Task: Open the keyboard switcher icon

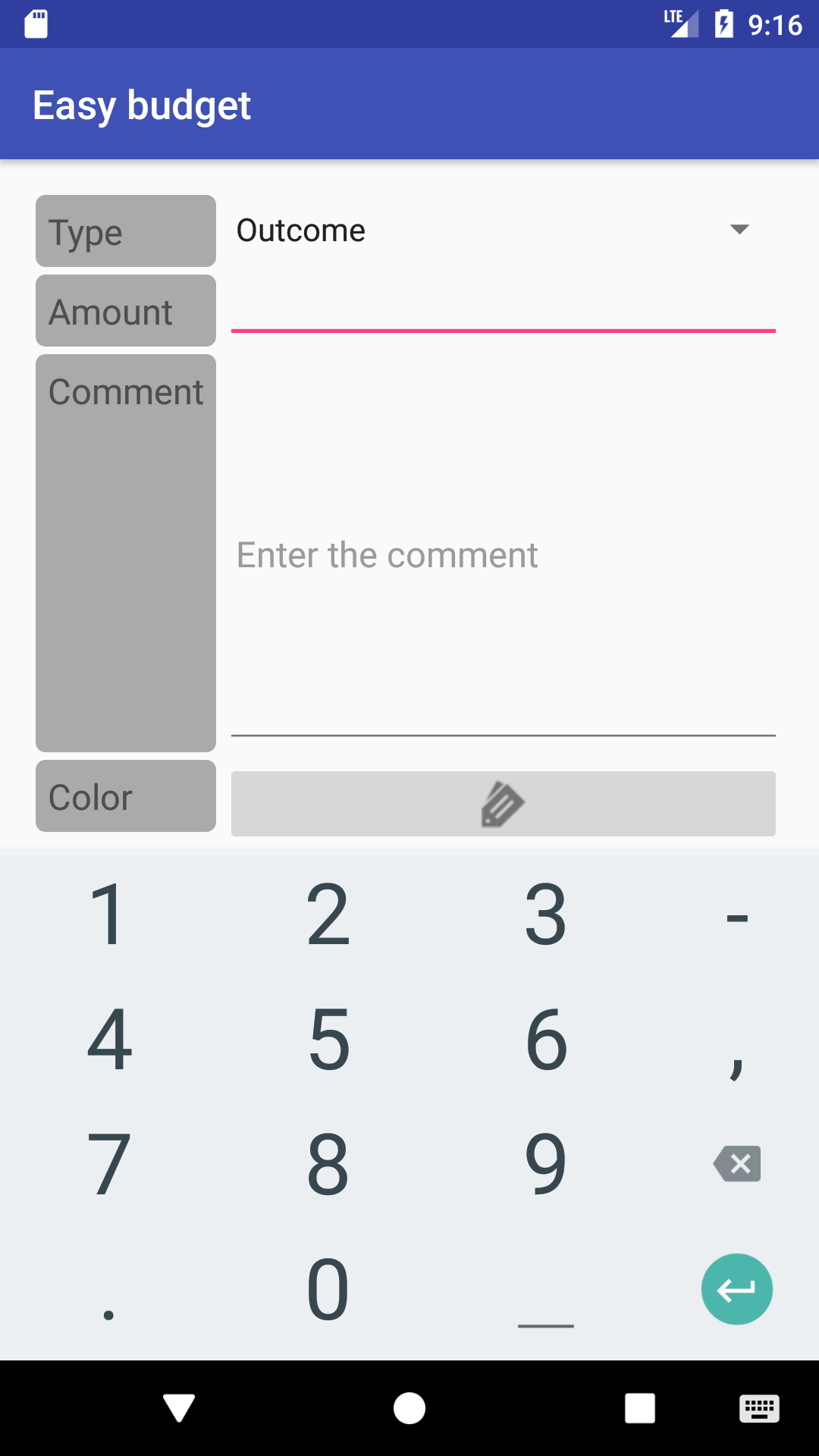Action: (x=759, y=1408)
